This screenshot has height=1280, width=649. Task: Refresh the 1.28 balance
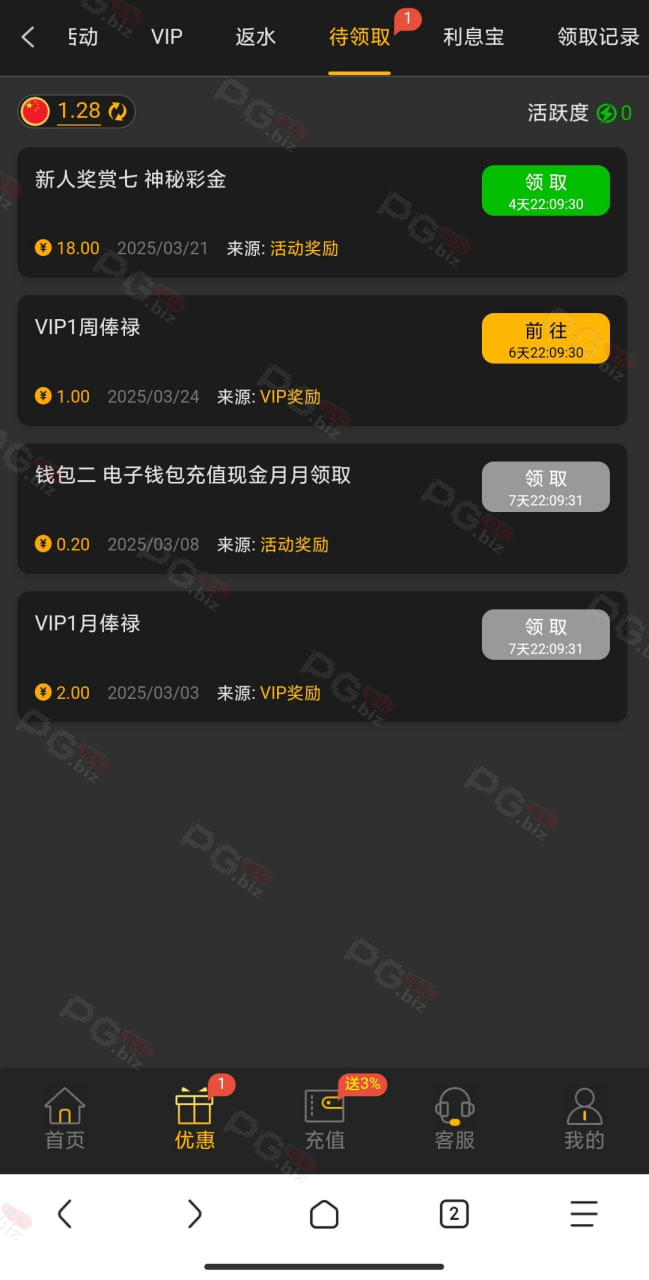118,111
